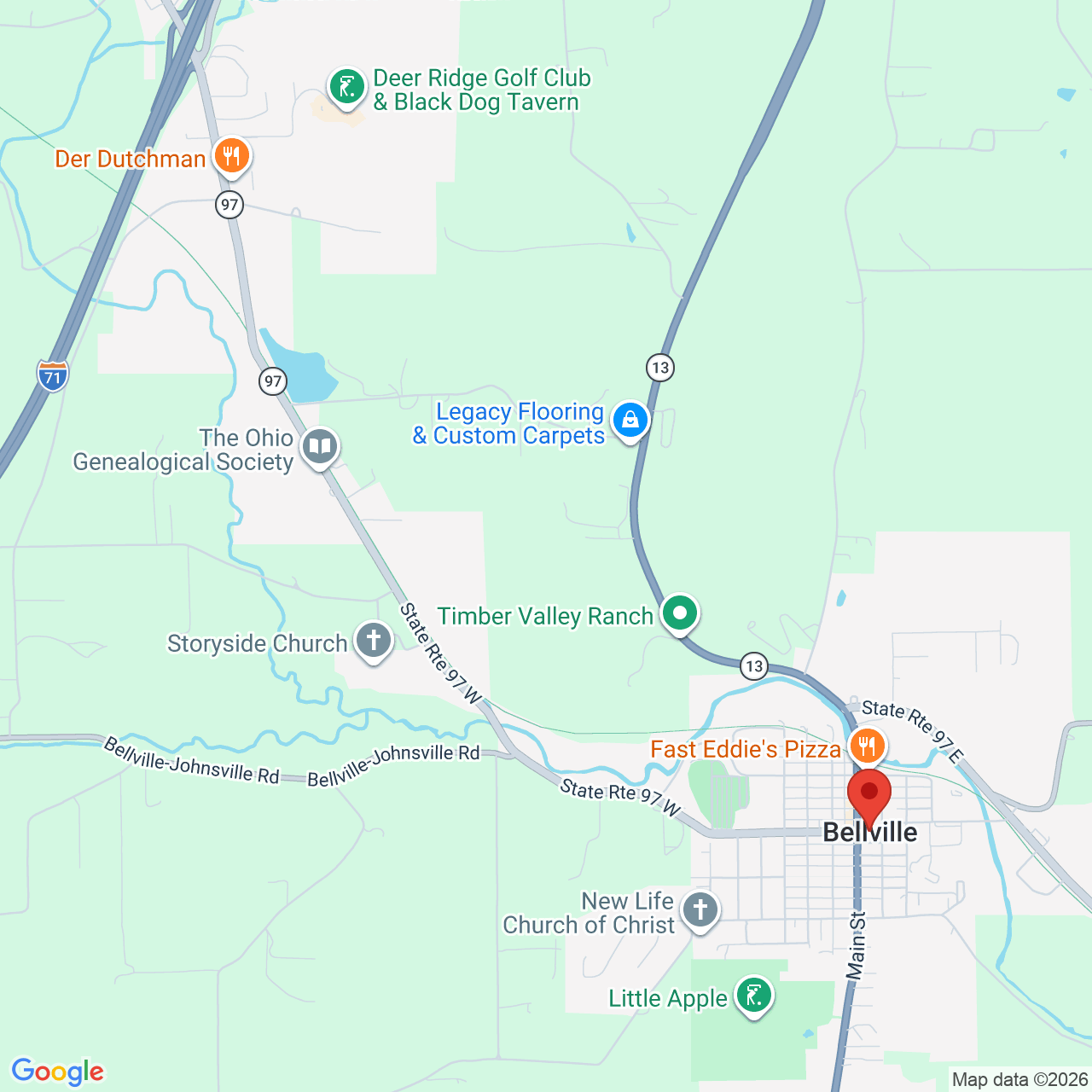Select New Life Church of Christ pin
Viewport: 1092px width, 1092px height.
(x=700, y=912)
